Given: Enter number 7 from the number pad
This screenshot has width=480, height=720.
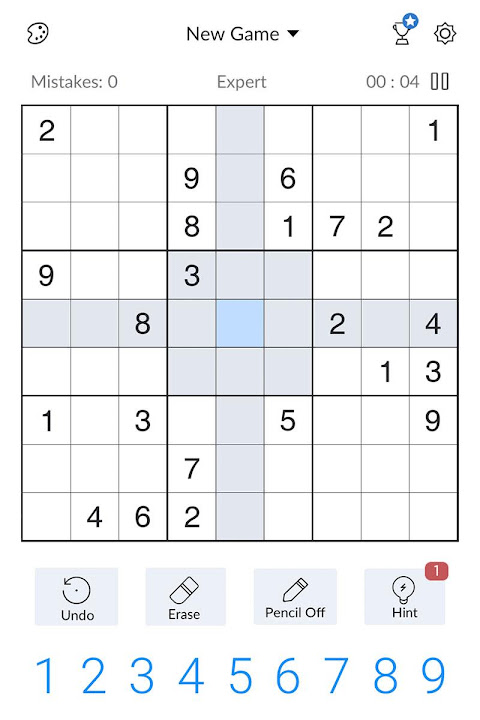Looking at the screenshot, I should click(x=336, y=675).
